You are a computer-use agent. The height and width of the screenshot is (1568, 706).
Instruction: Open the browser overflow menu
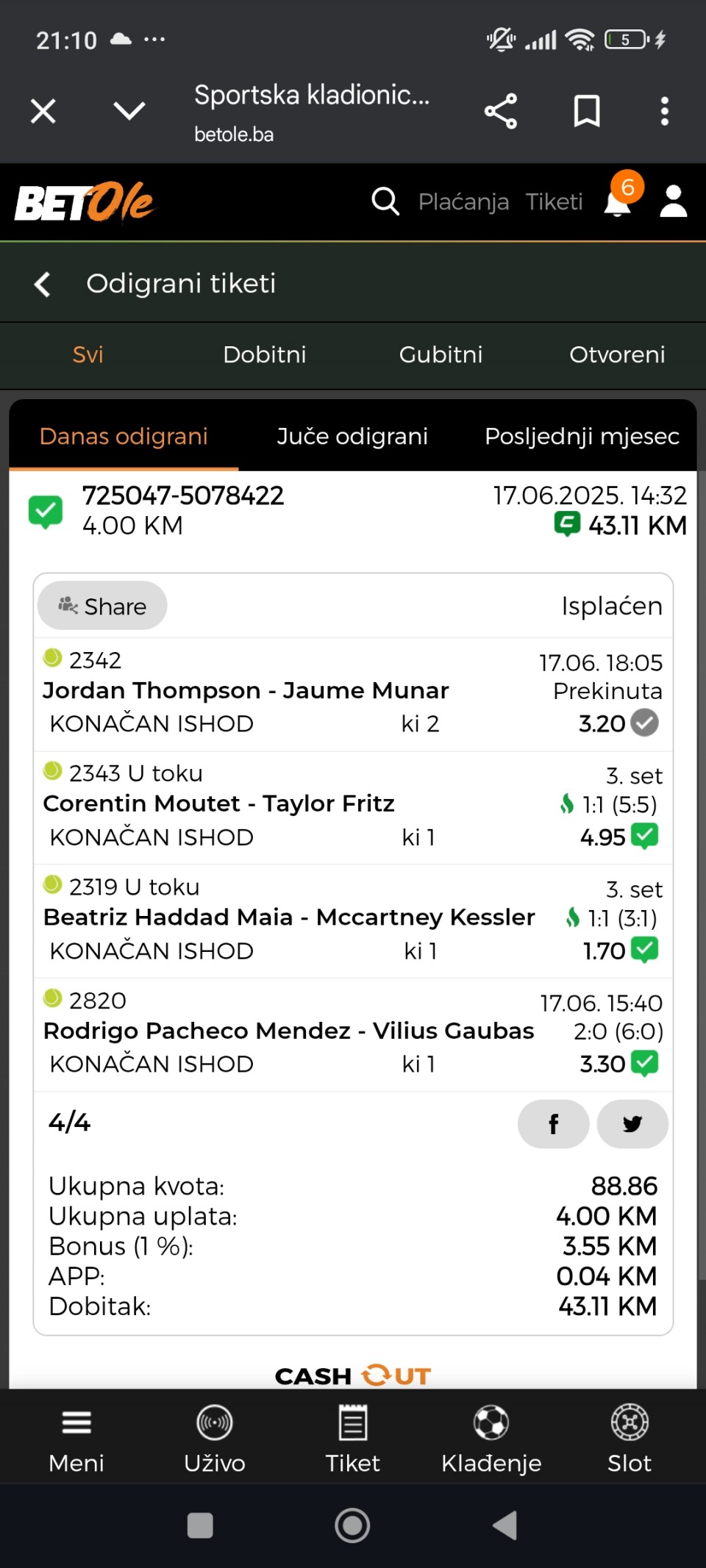coord(664,112)
